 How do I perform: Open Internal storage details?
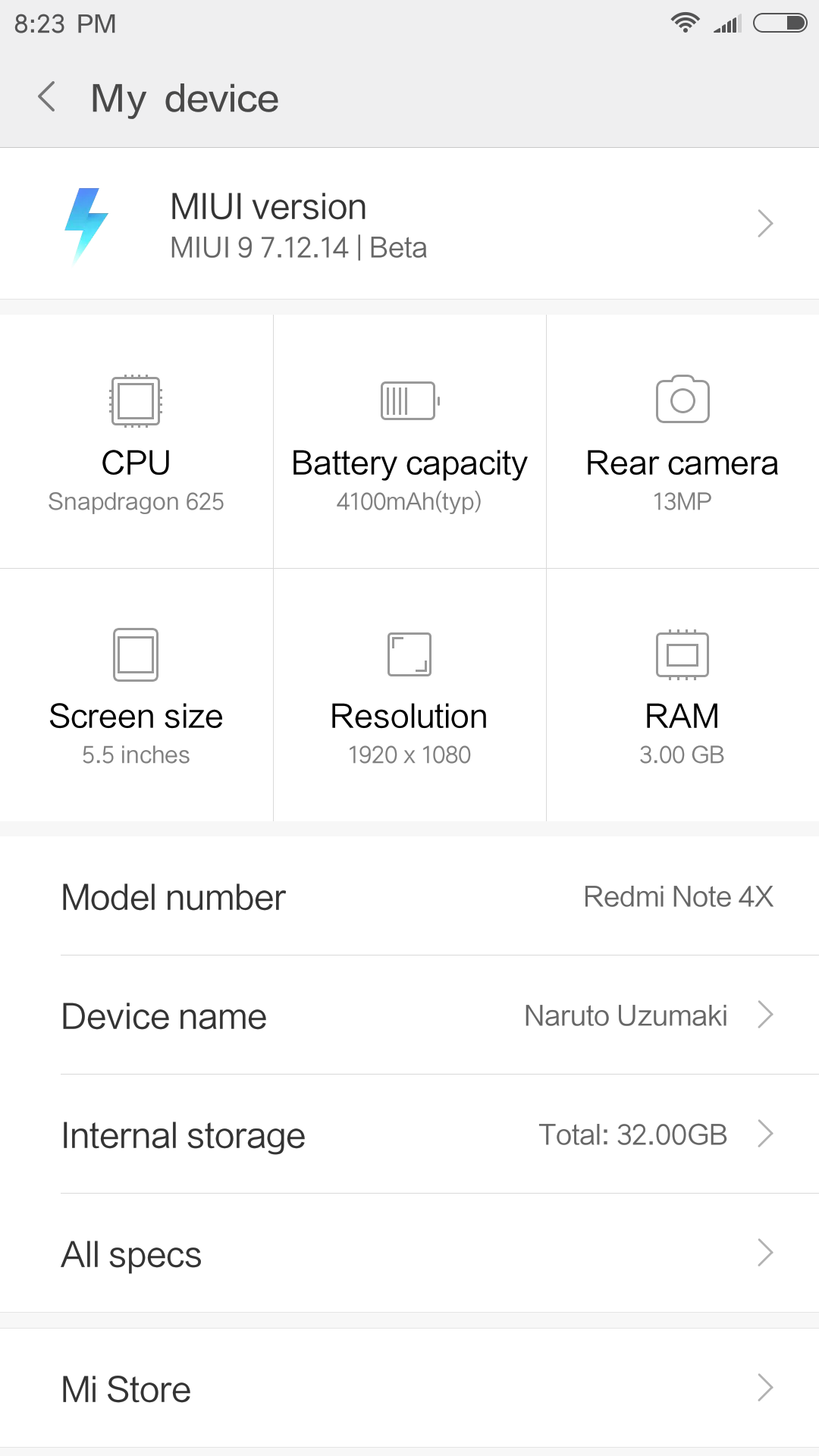[x=409, y=1134]
